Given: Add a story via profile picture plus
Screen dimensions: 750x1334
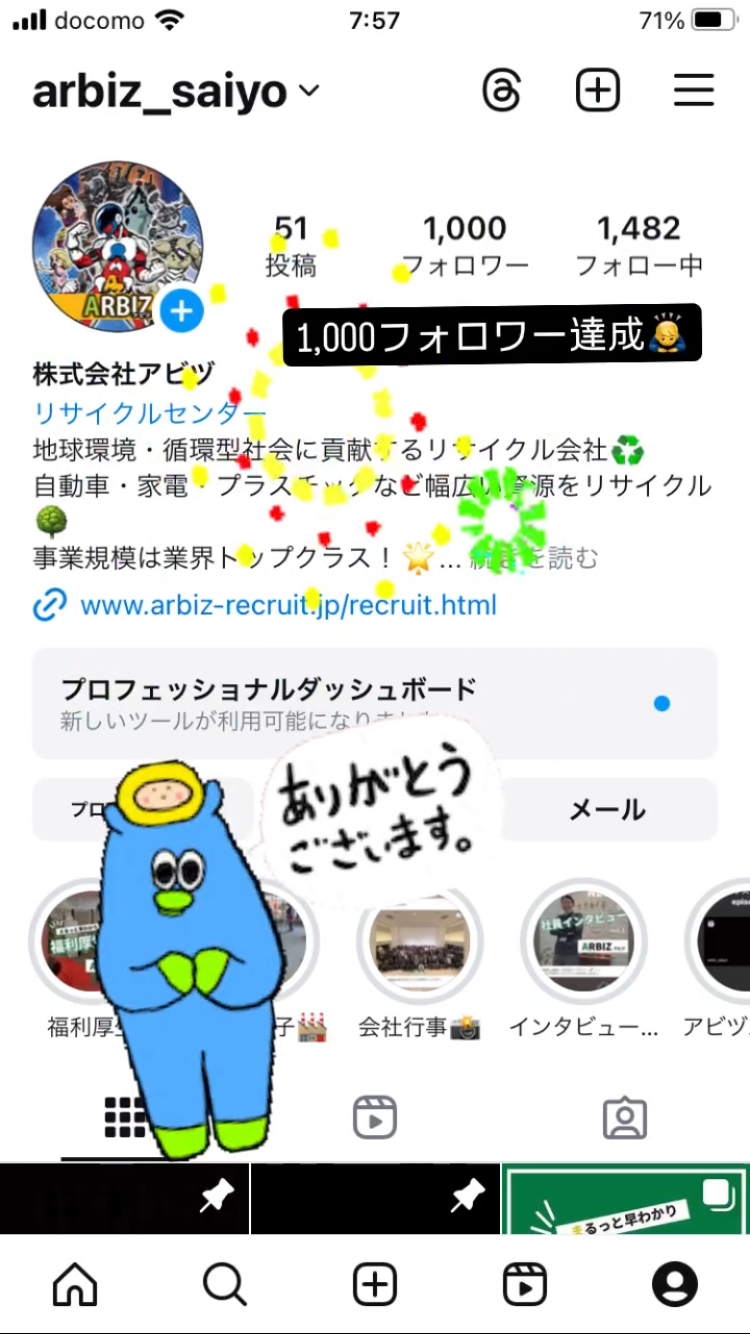Looking at the screenshot, I should [181, 312].
